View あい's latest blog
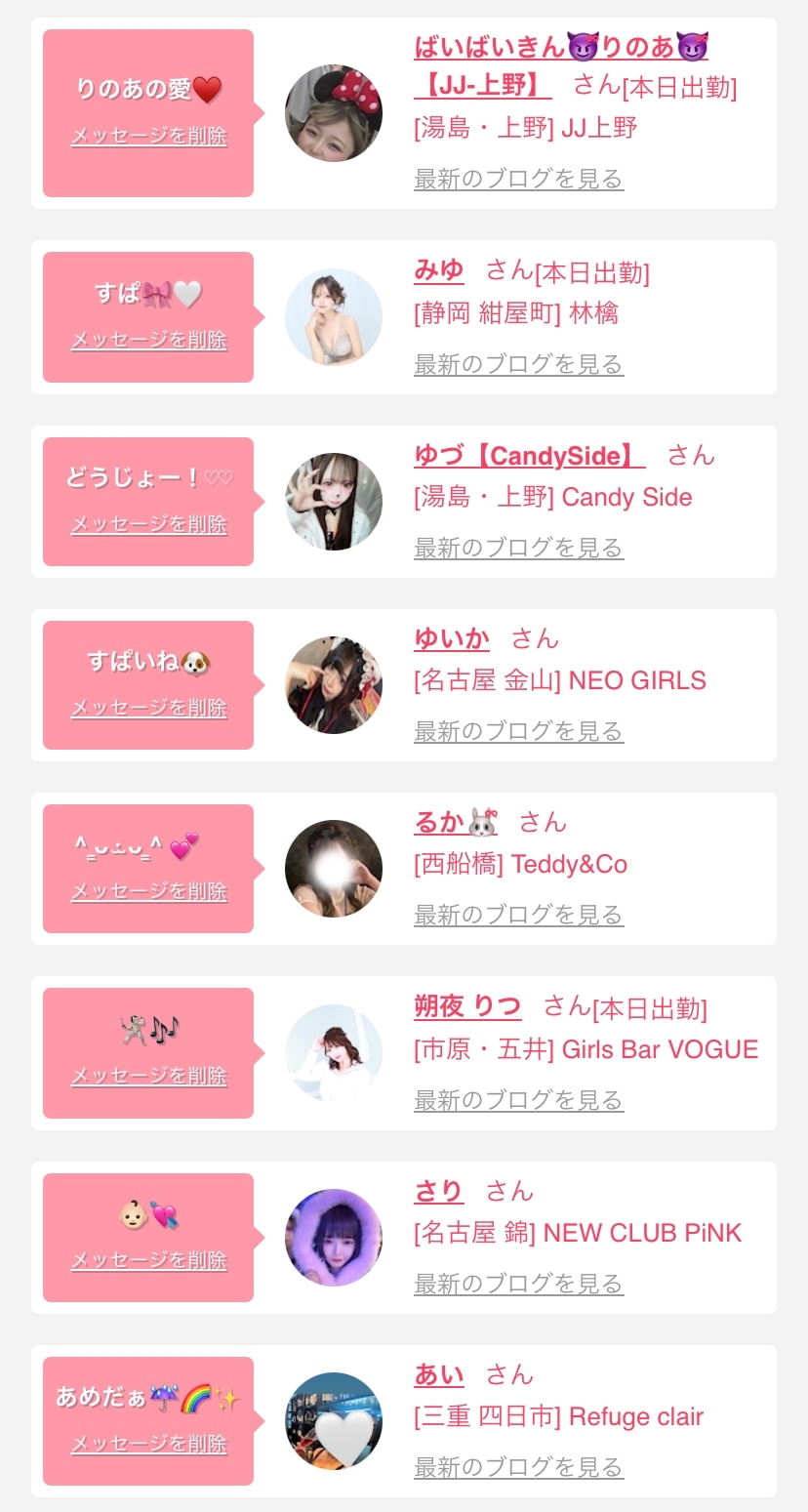 click(x=518, y=1468)
